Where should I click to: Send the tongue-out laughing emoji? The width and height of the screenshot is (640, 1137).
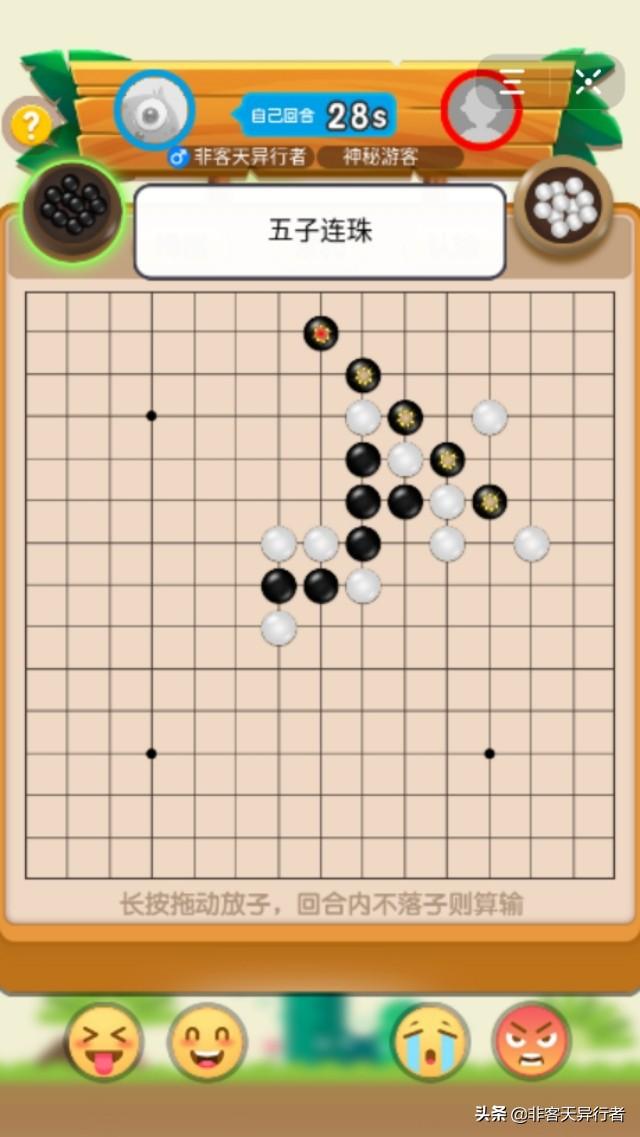point(104,1041)
